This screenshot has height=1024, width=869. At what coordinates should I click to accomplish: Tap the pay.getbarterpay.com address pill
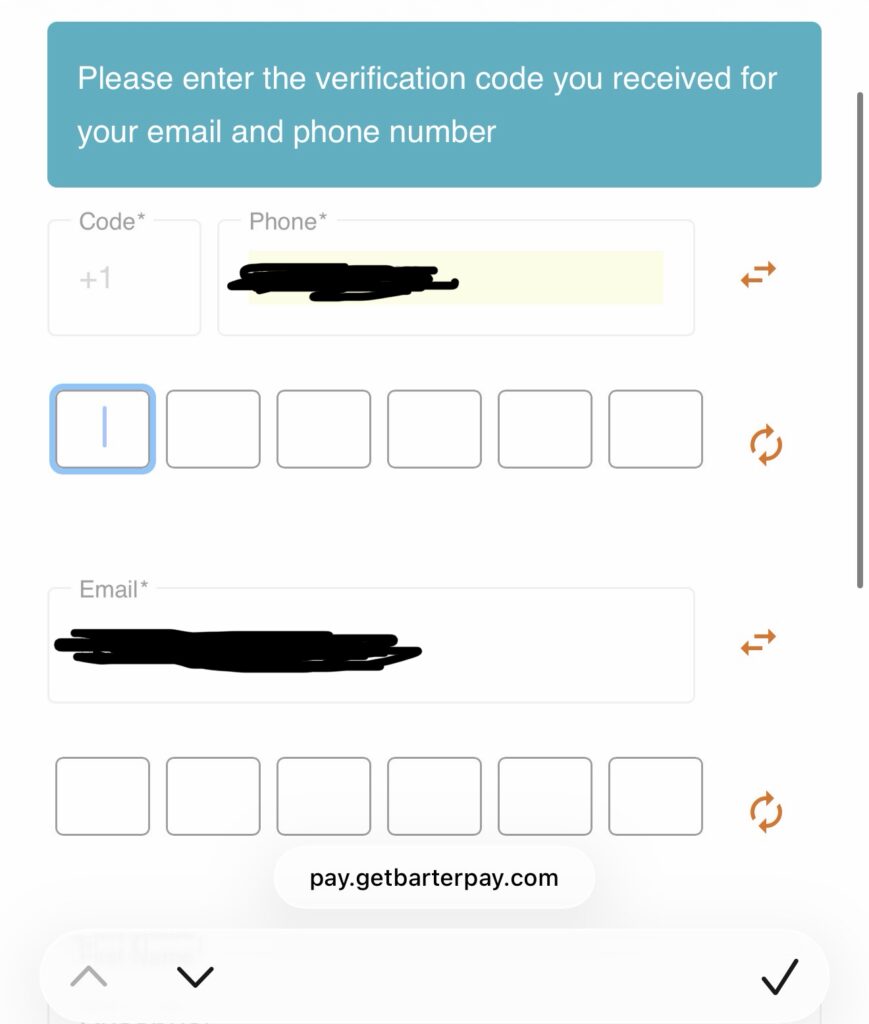point(434,878)
